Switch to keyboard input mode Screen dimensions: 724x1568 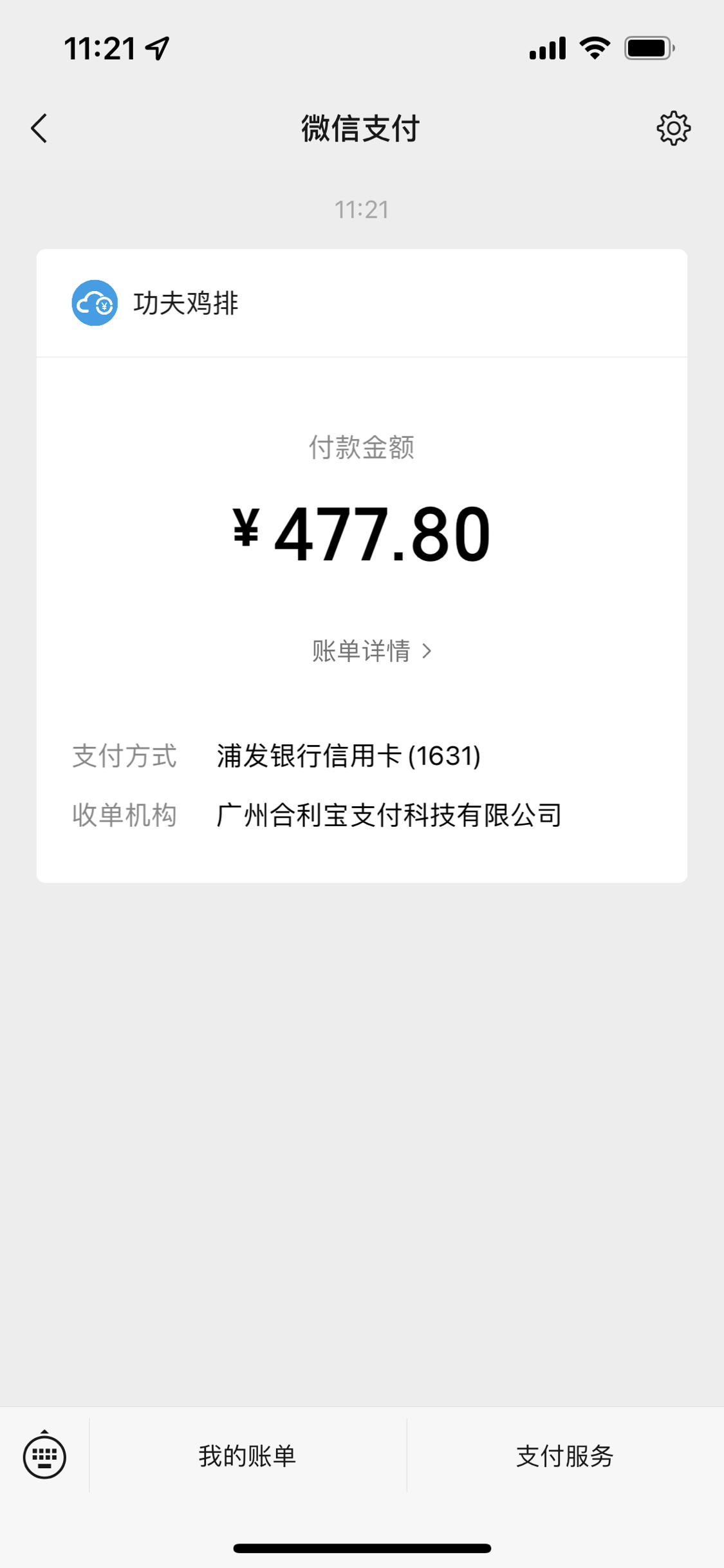tap(44, 1456)
